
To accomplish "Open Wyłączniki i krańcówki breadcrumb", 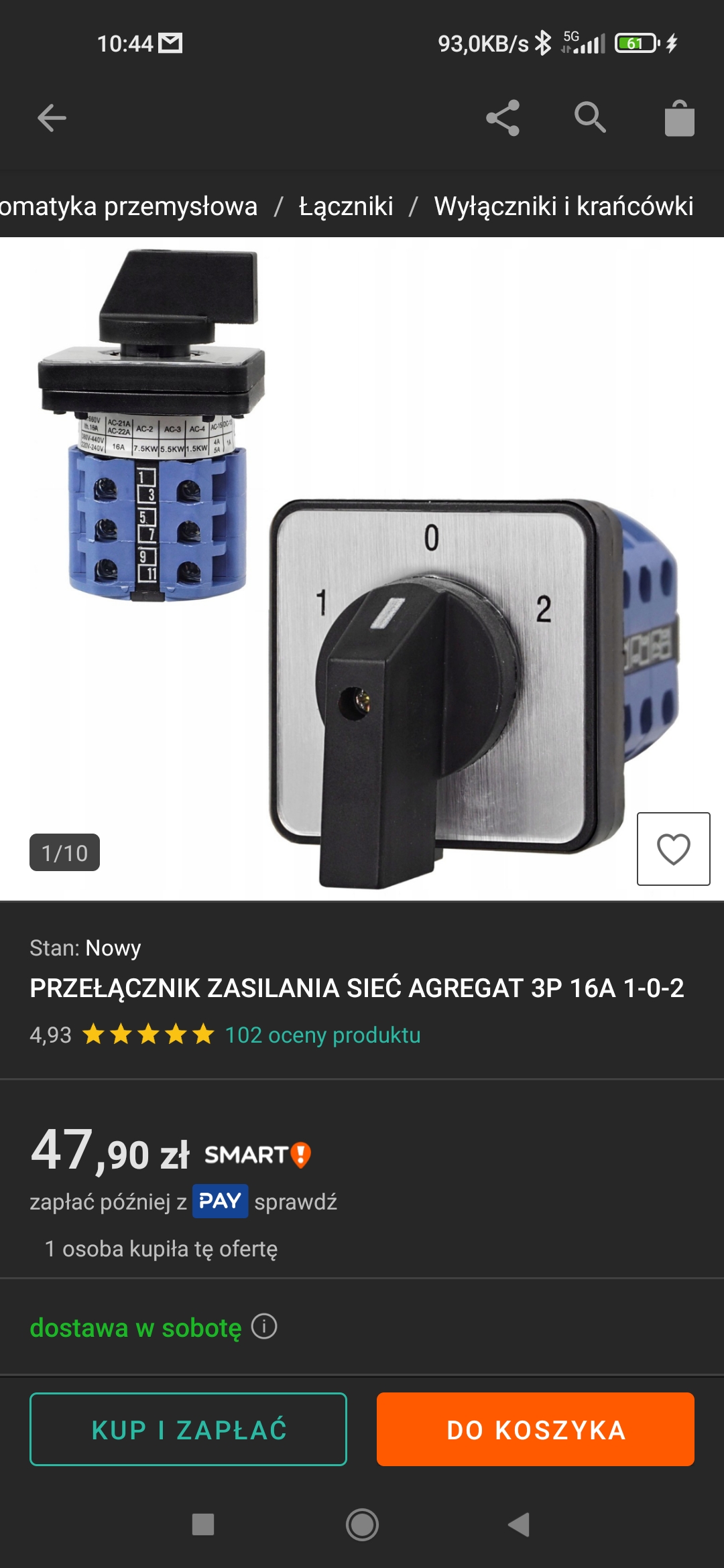I will click(x=563, y=206).
